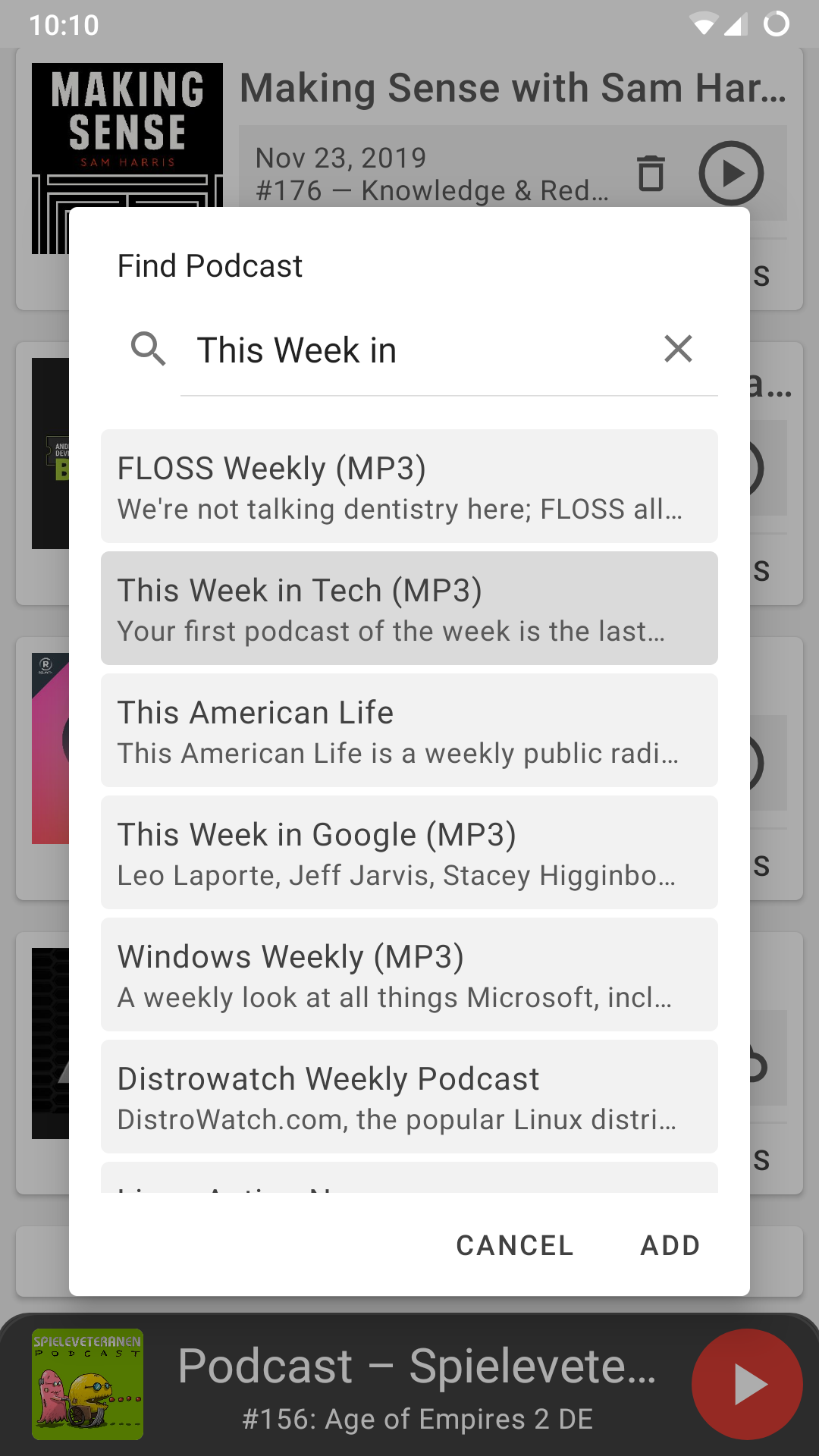This screenshot has height=1456, width=819.
Task: Select This Week in Tech (MP3)
Action: (409, 608)
